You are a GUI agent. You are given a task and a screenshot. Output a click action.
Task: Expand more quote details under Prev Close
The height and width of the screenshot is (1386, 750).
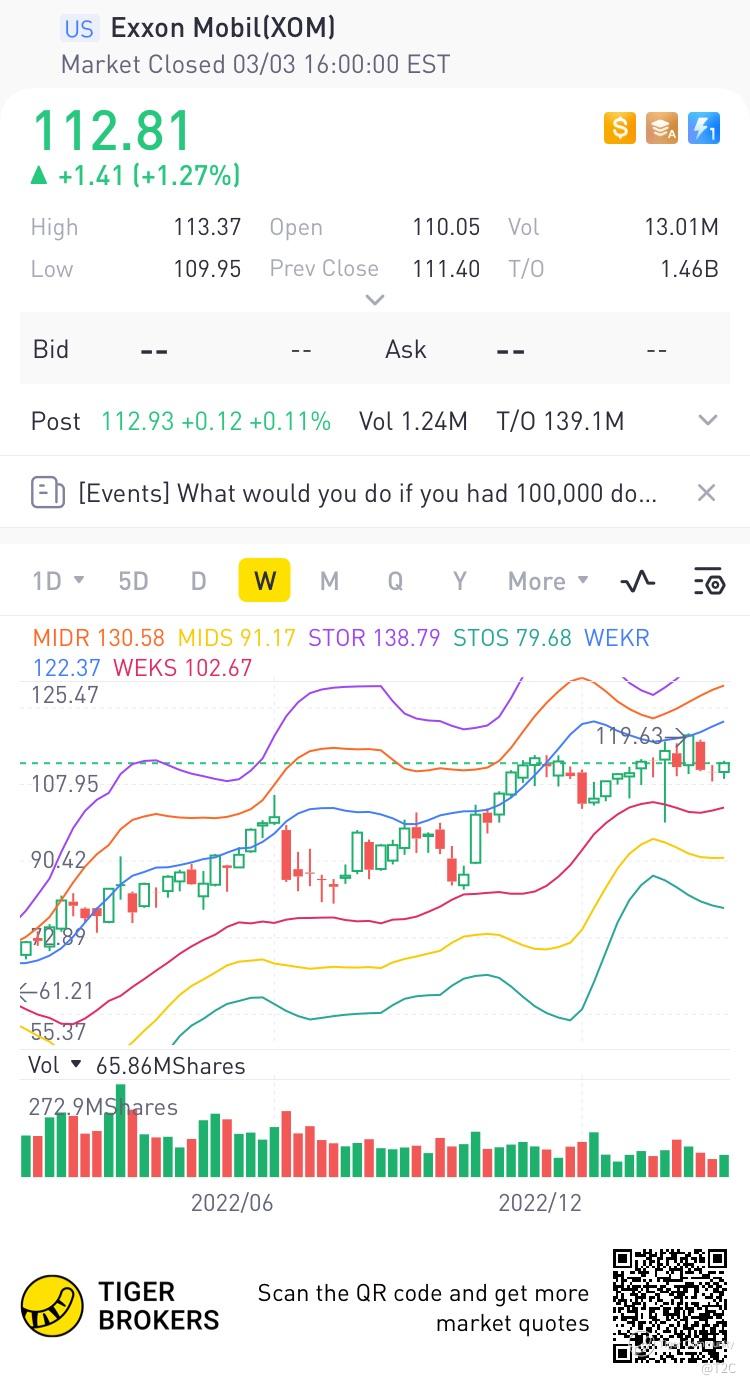[375, 299]
